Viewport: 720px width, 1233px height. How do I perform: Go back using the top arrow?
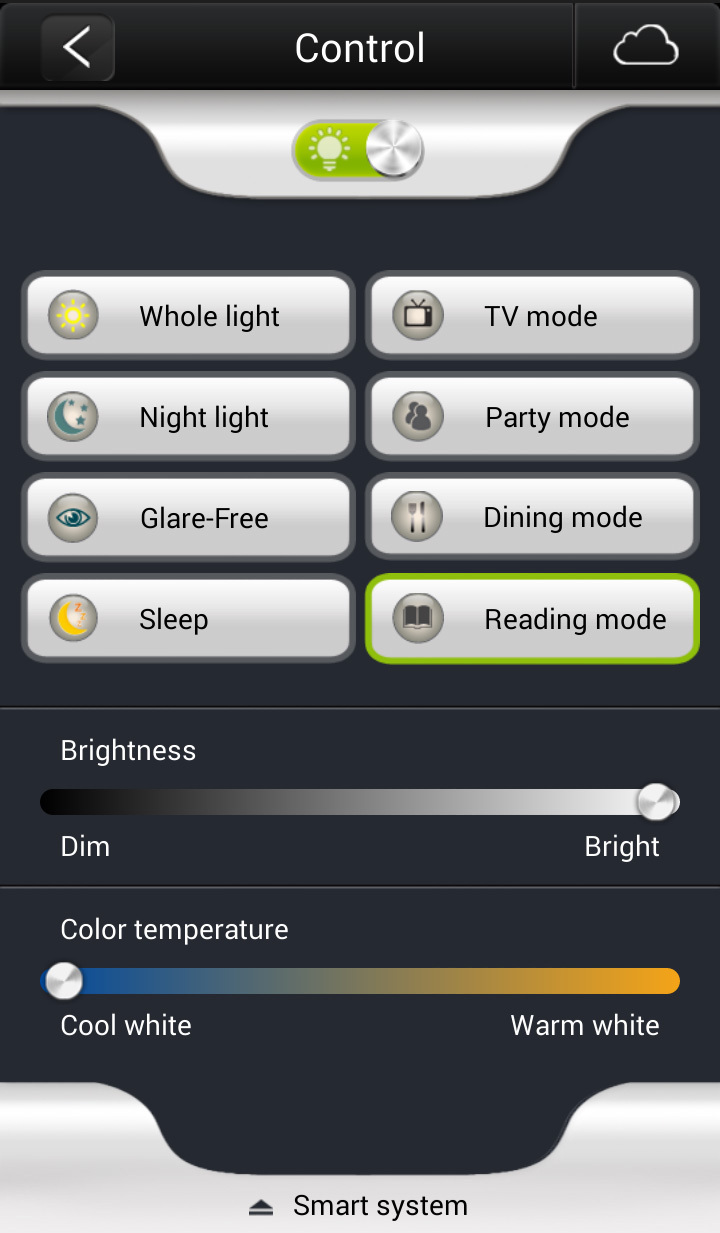77,47
